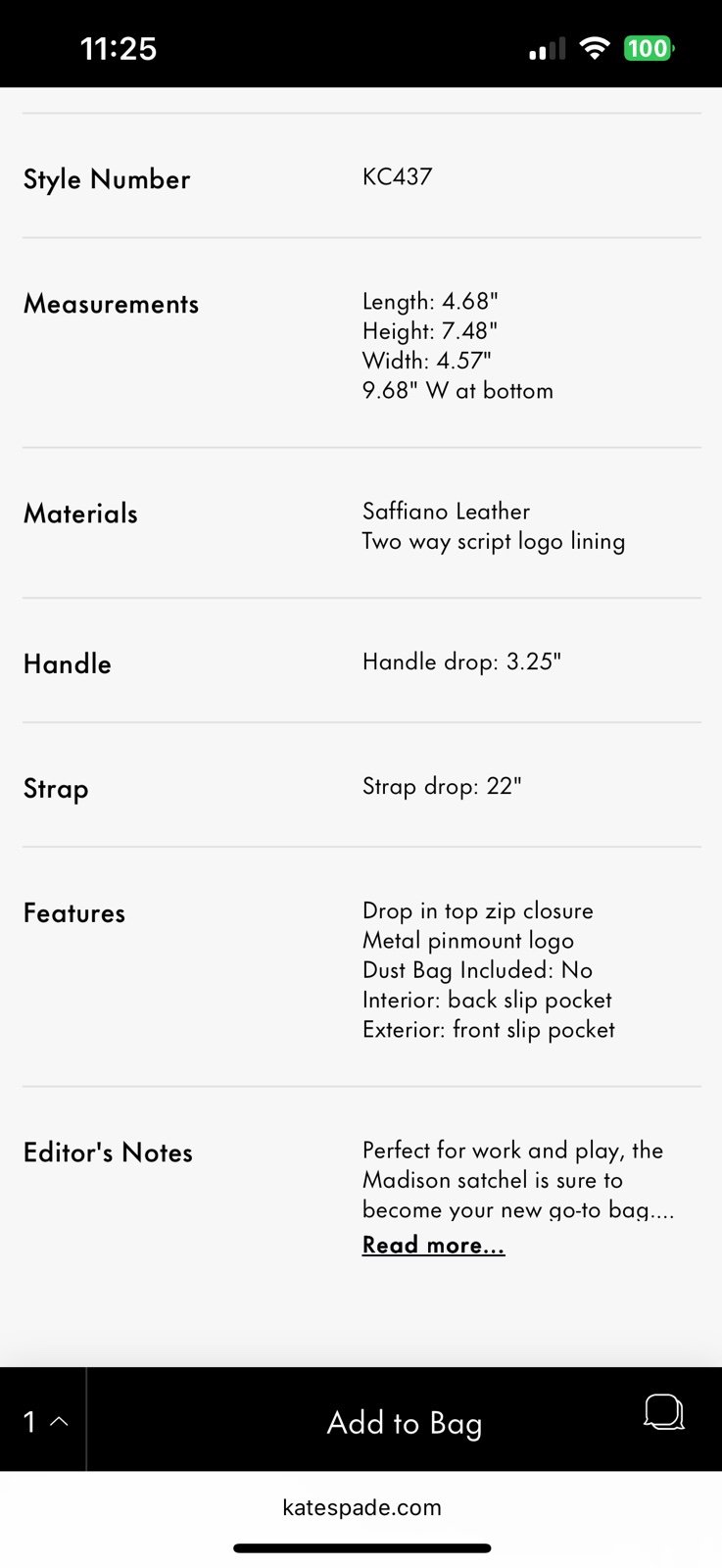722x1568 pixels.
Task: Open the live chat bubble icon
Action: [663, 1412]
